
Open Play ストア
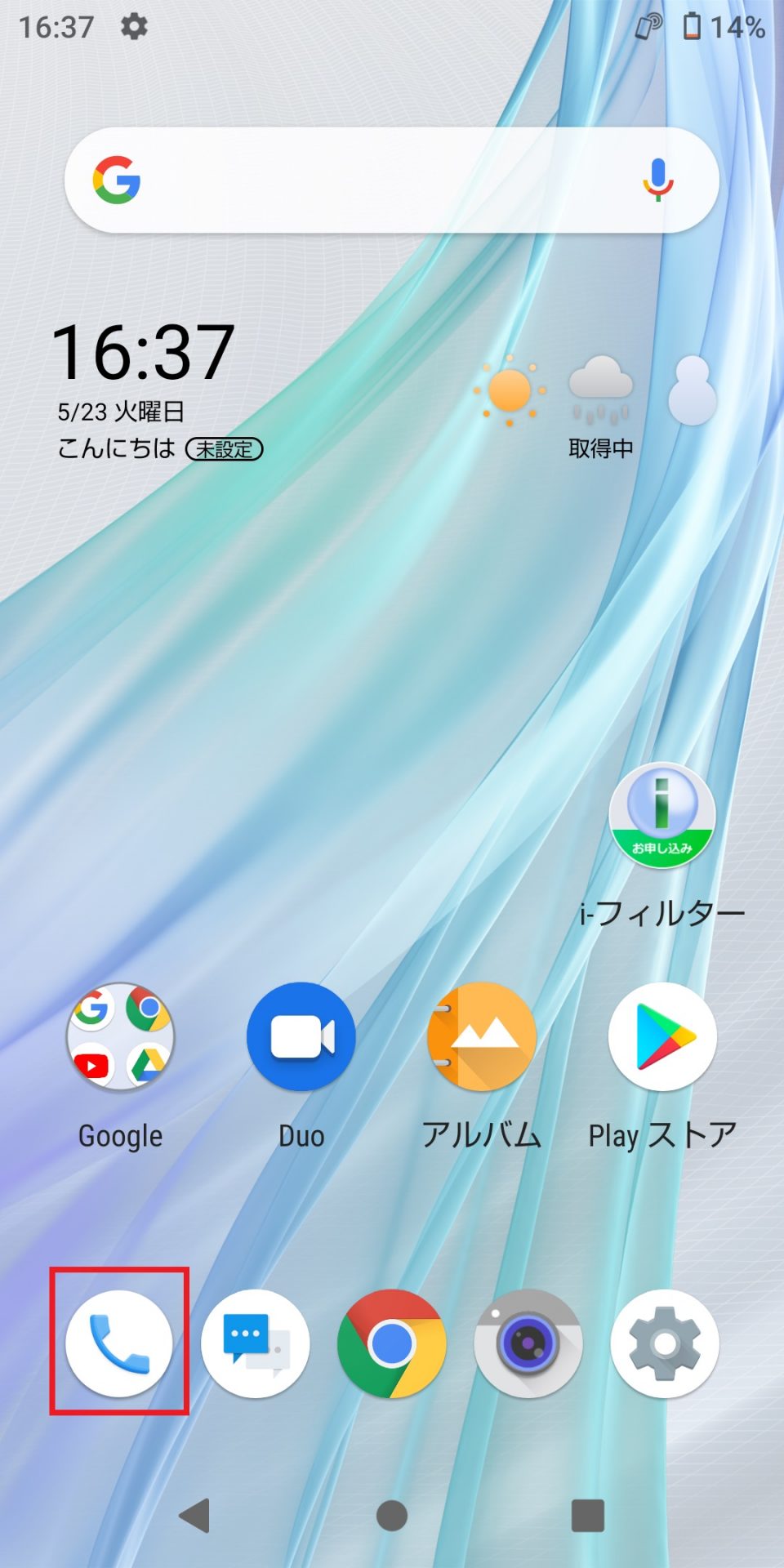(x=662, y=1037)
